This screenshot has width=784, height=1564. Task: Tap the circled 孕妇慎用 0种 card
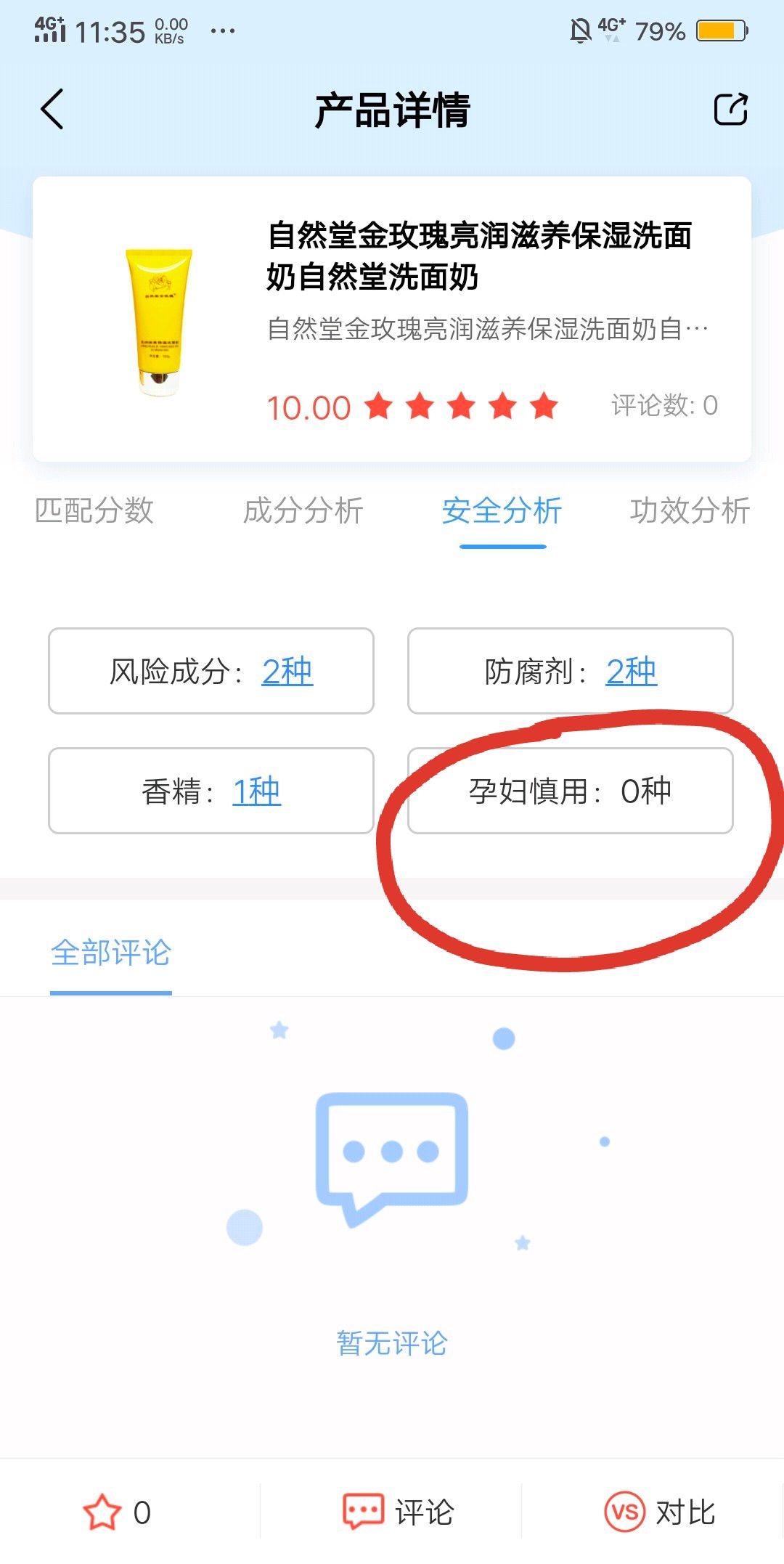pyautogui.click(x=571, y=791)
